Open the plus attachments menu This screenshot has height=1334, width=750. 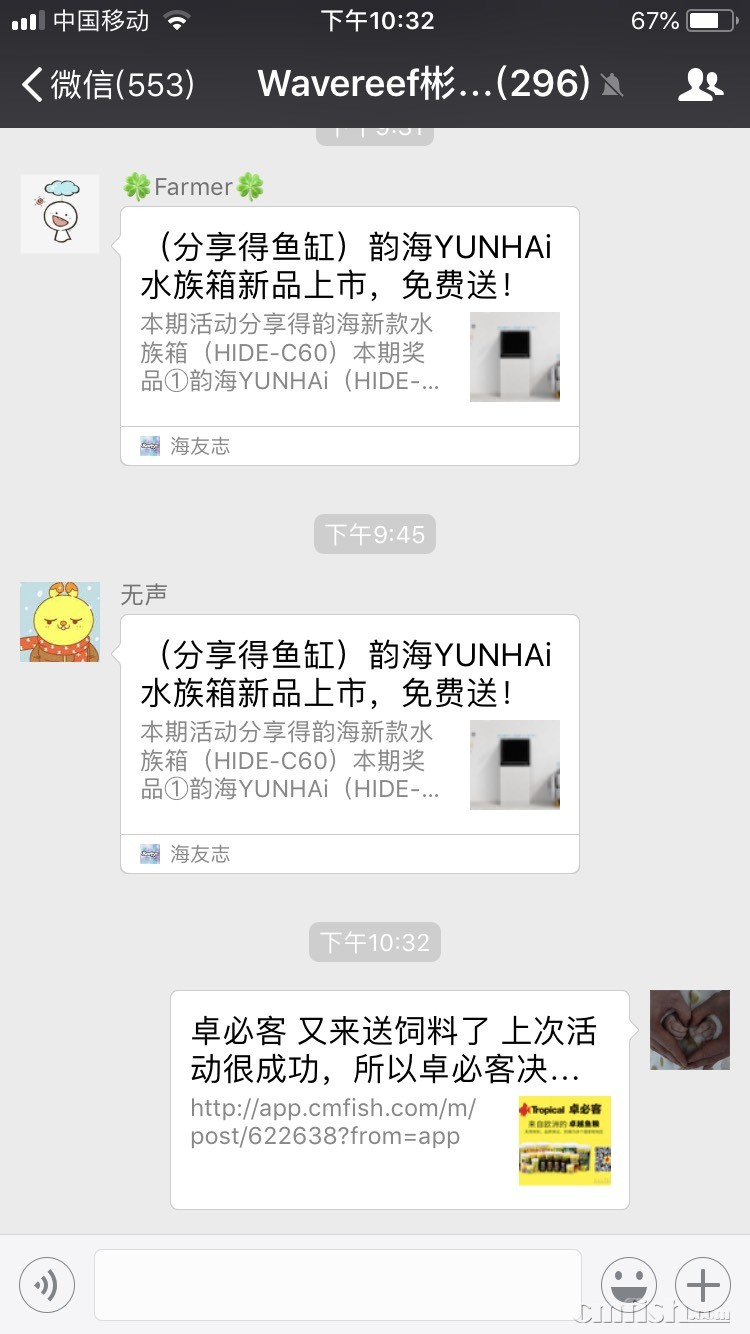pyautogui.click(x=703, y=1285)
